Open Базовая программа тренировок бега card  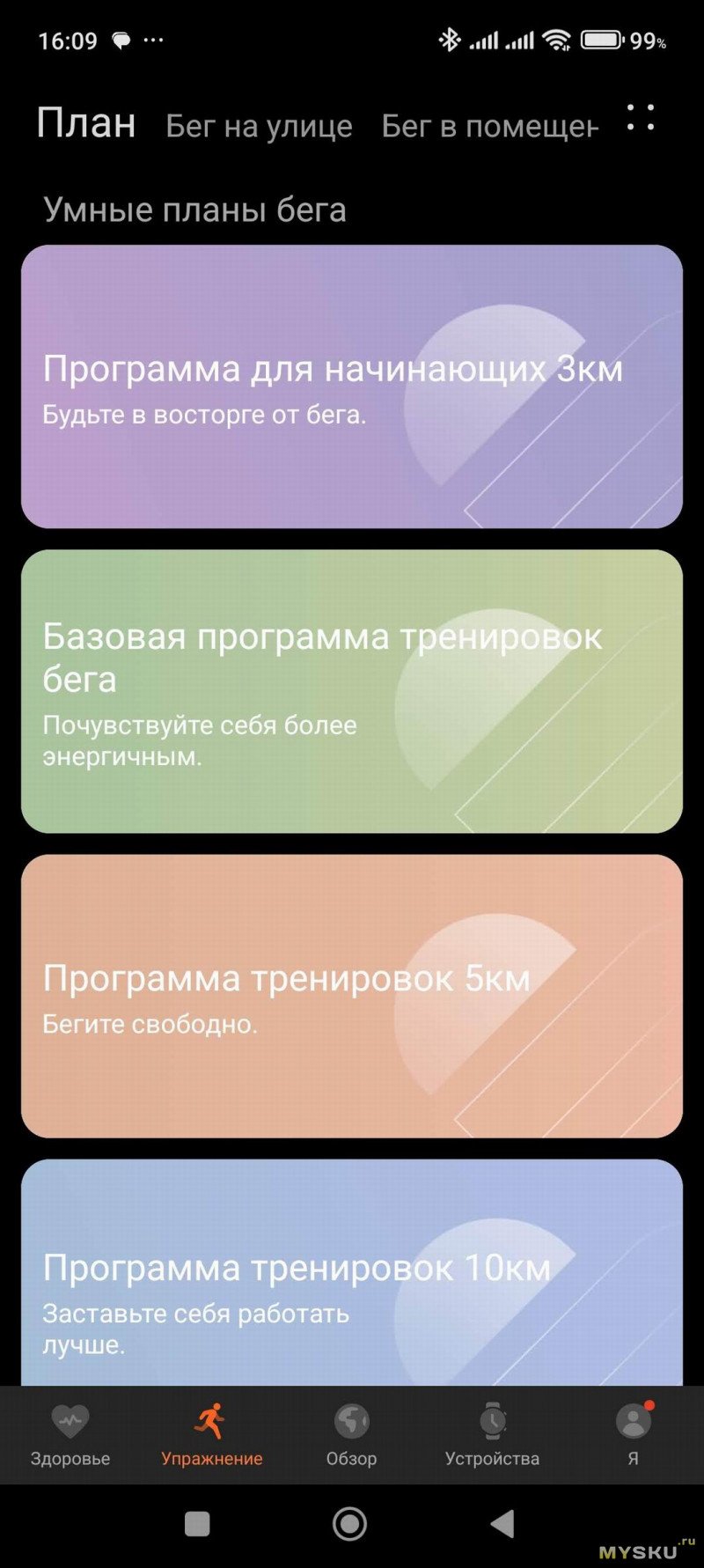[352, 691]
